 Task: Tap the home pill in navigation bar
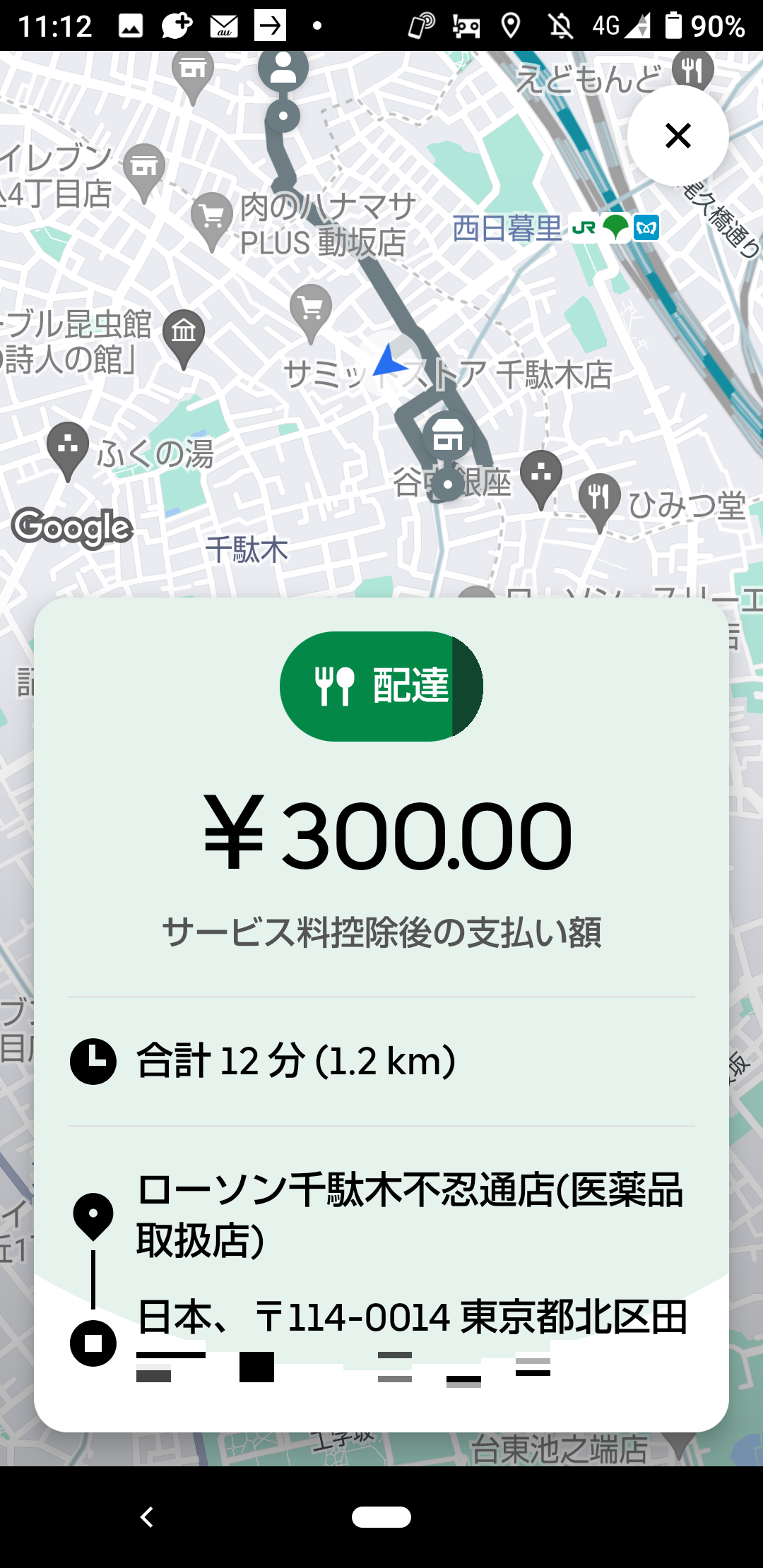coord(381,1516)
